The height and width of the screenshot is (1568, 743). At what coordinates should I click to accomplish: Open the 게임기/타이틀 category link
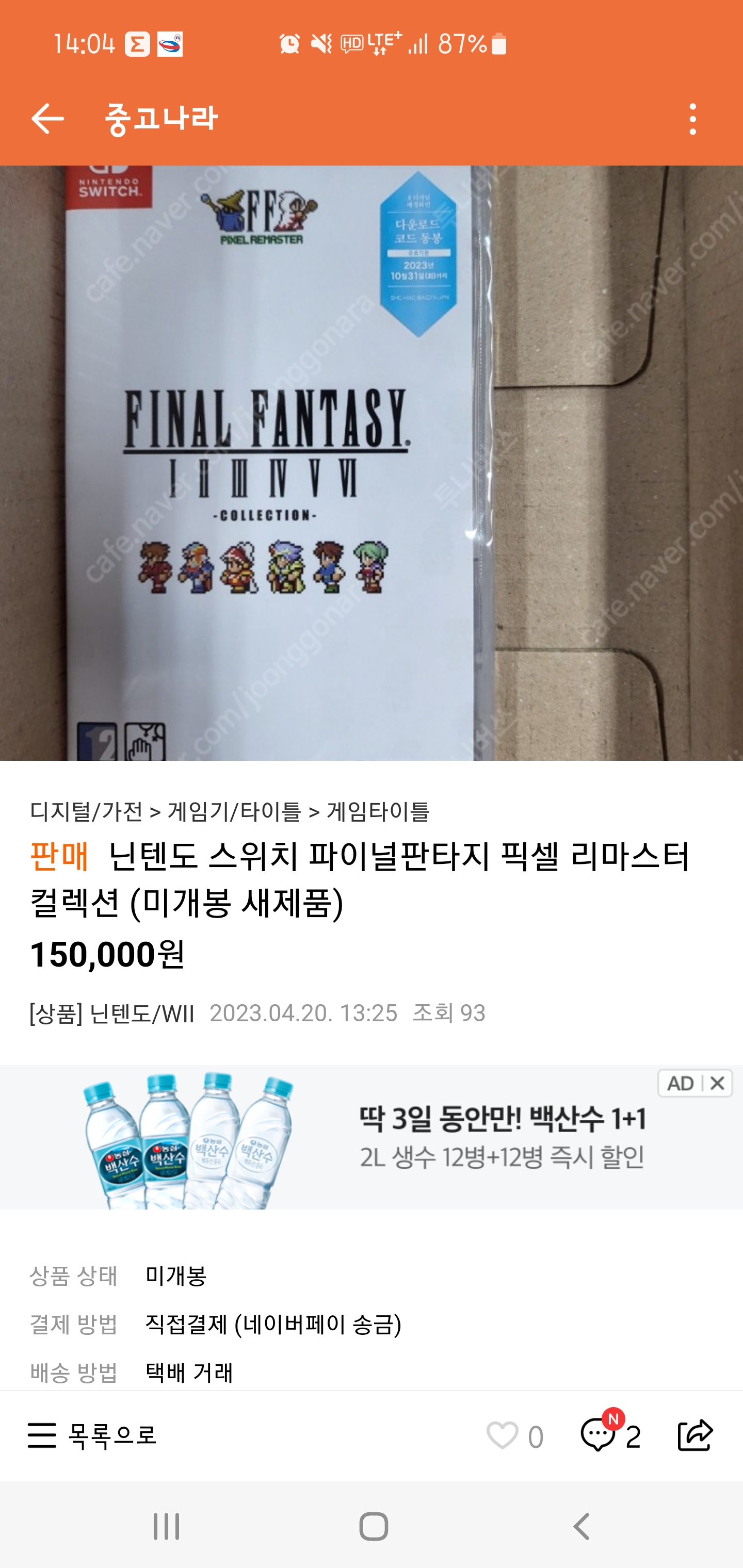point(234,811)
